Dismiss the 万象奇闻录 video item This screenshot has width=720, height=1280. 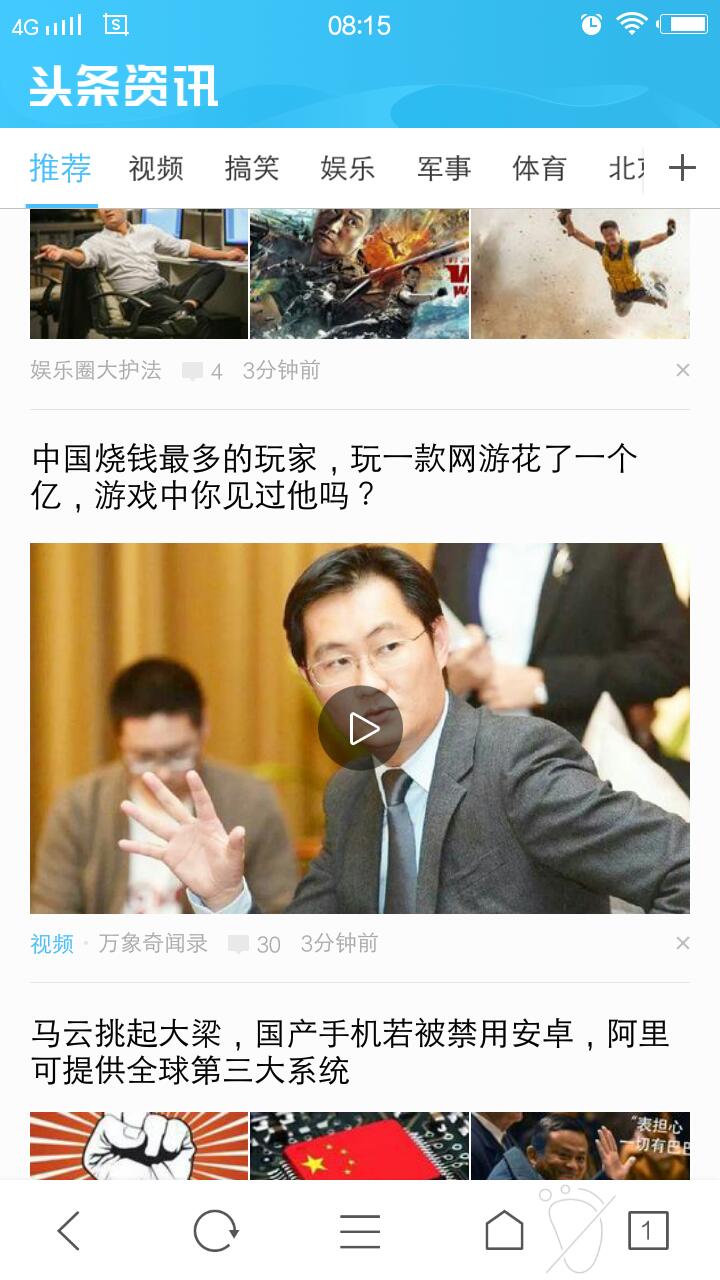pos(683,943)
